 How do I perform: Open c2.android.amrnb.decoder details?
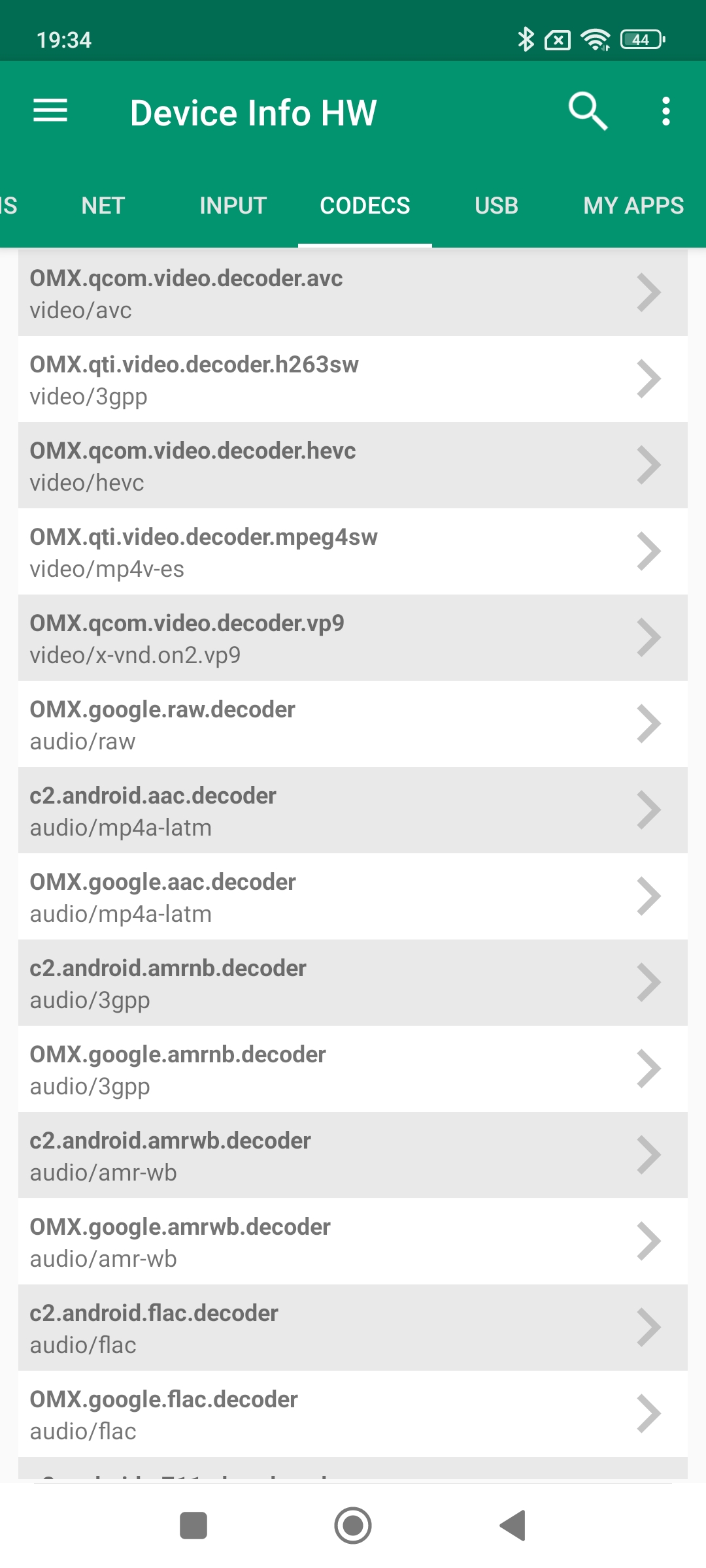tap(353, 983)
